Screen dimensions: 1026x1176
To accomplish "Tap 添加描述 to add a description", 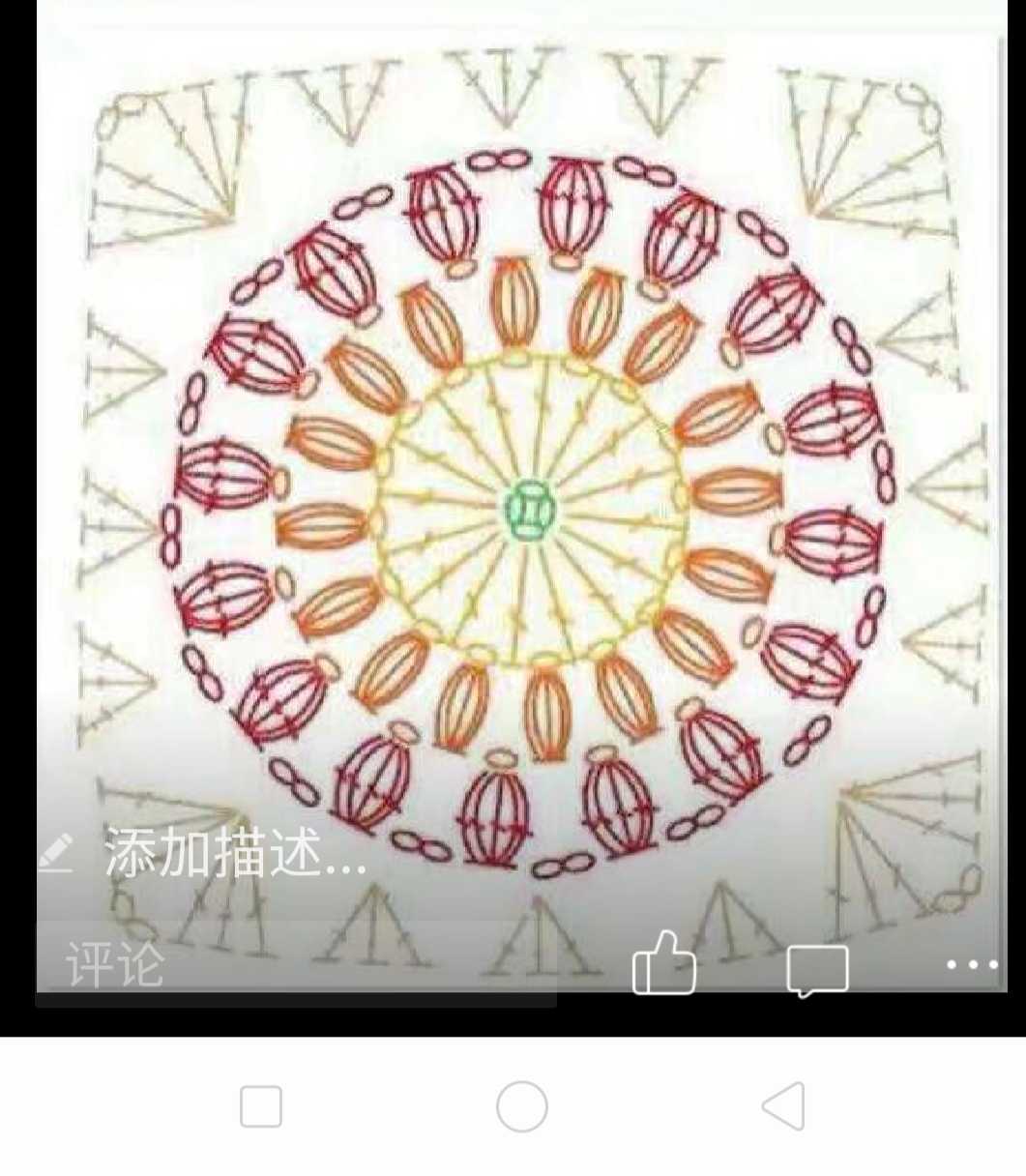I will (232, 853).
